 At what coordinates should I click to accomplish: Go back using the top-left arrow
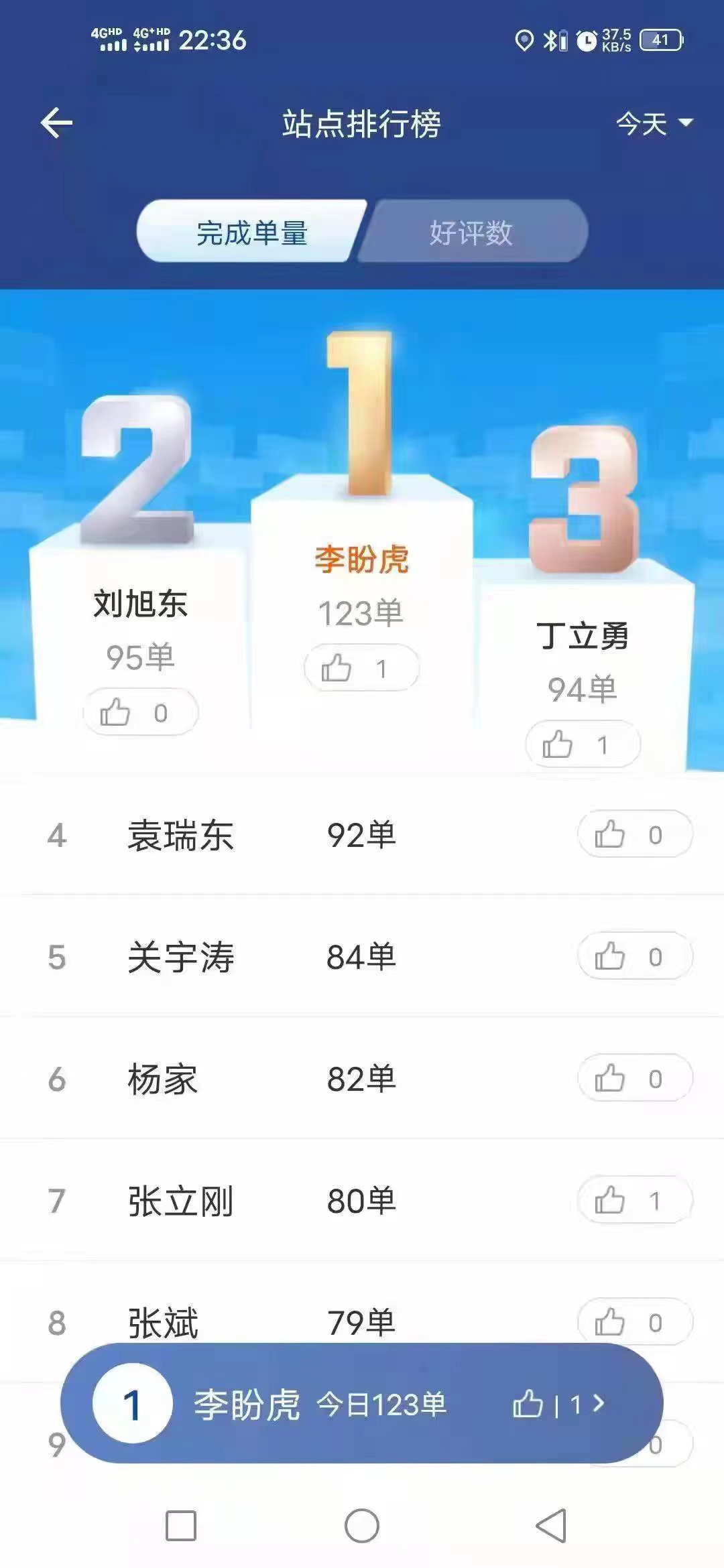pos(56,123)
